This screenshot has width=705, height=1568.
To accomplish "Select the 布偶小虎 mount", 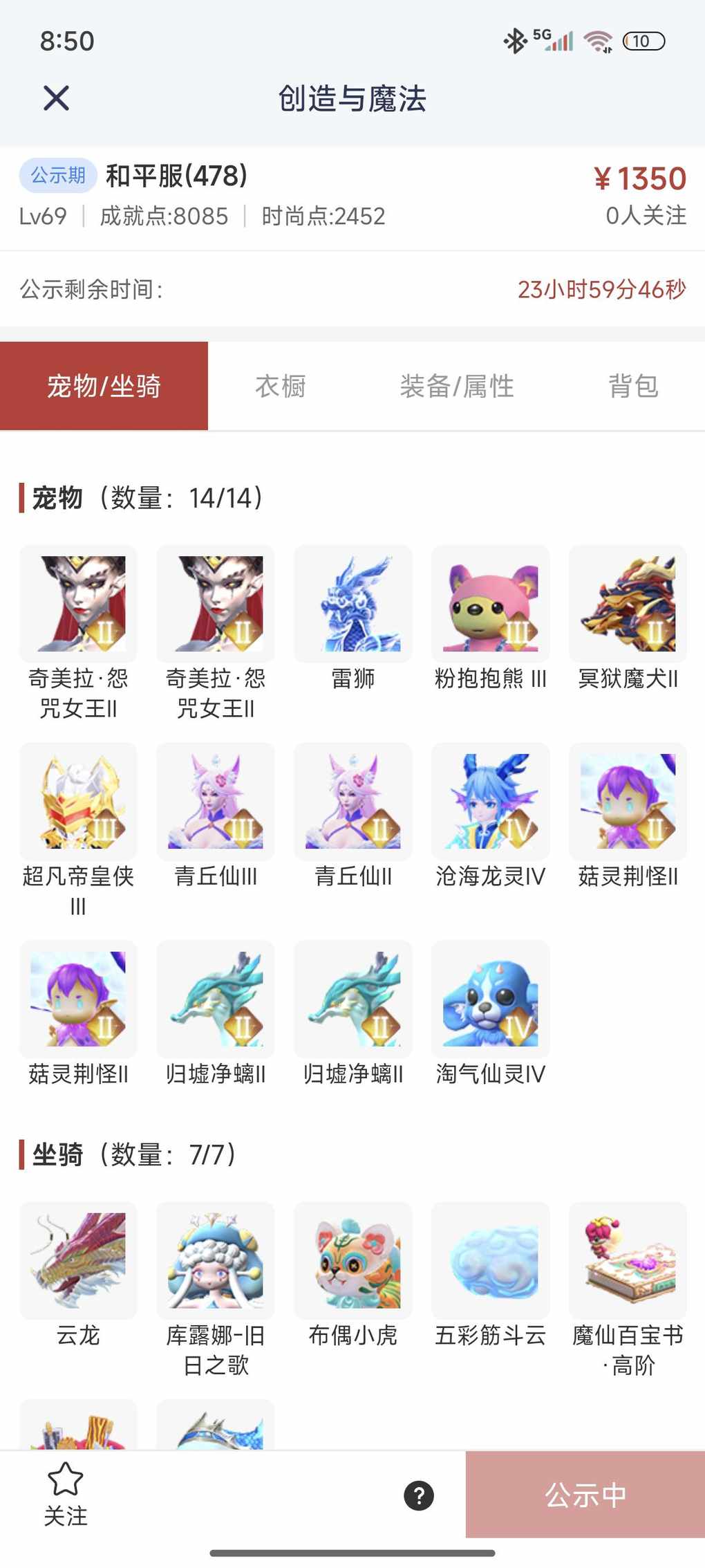I will 353,1260.
